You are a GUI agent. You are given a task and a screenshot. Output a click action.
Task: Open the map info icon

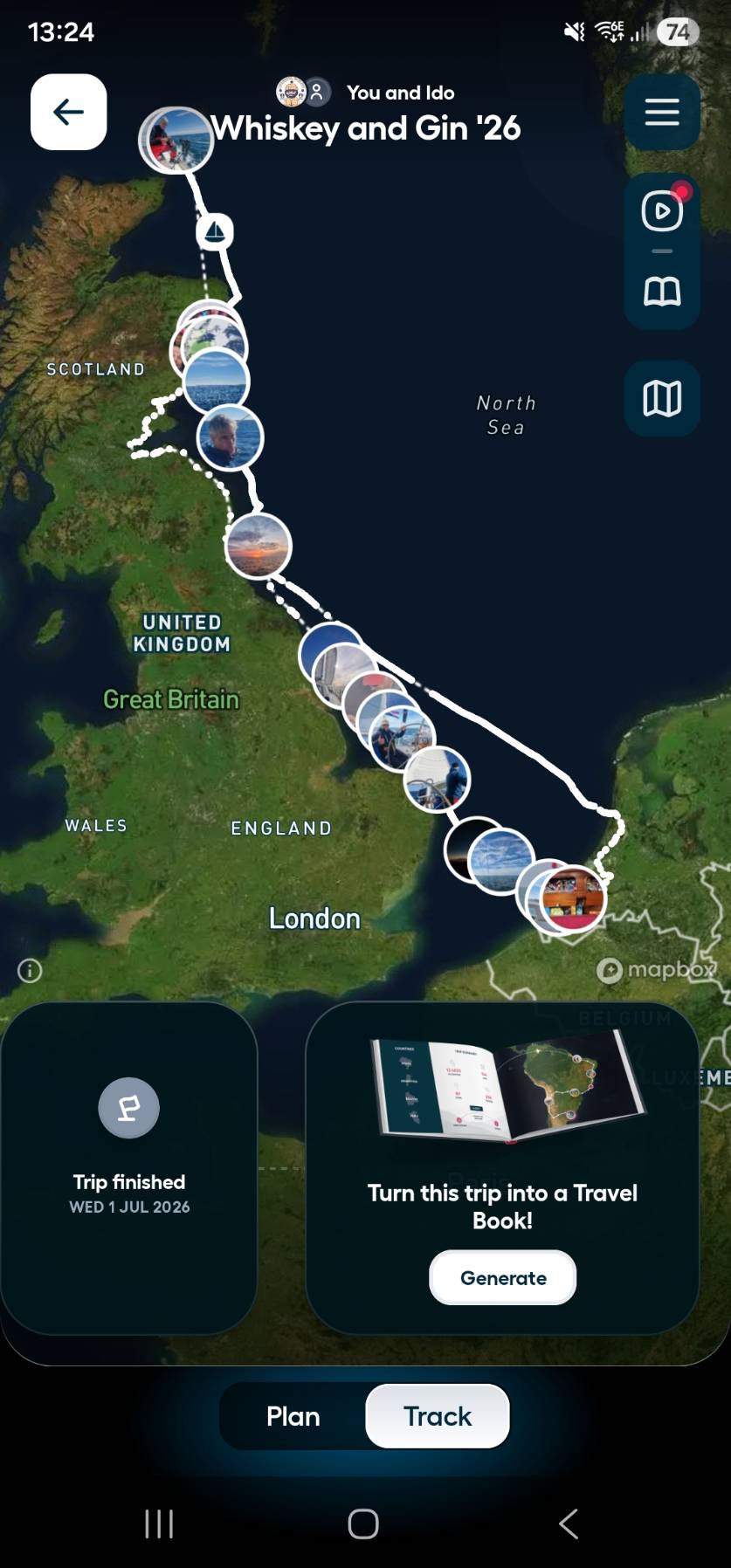coord(30,971)
